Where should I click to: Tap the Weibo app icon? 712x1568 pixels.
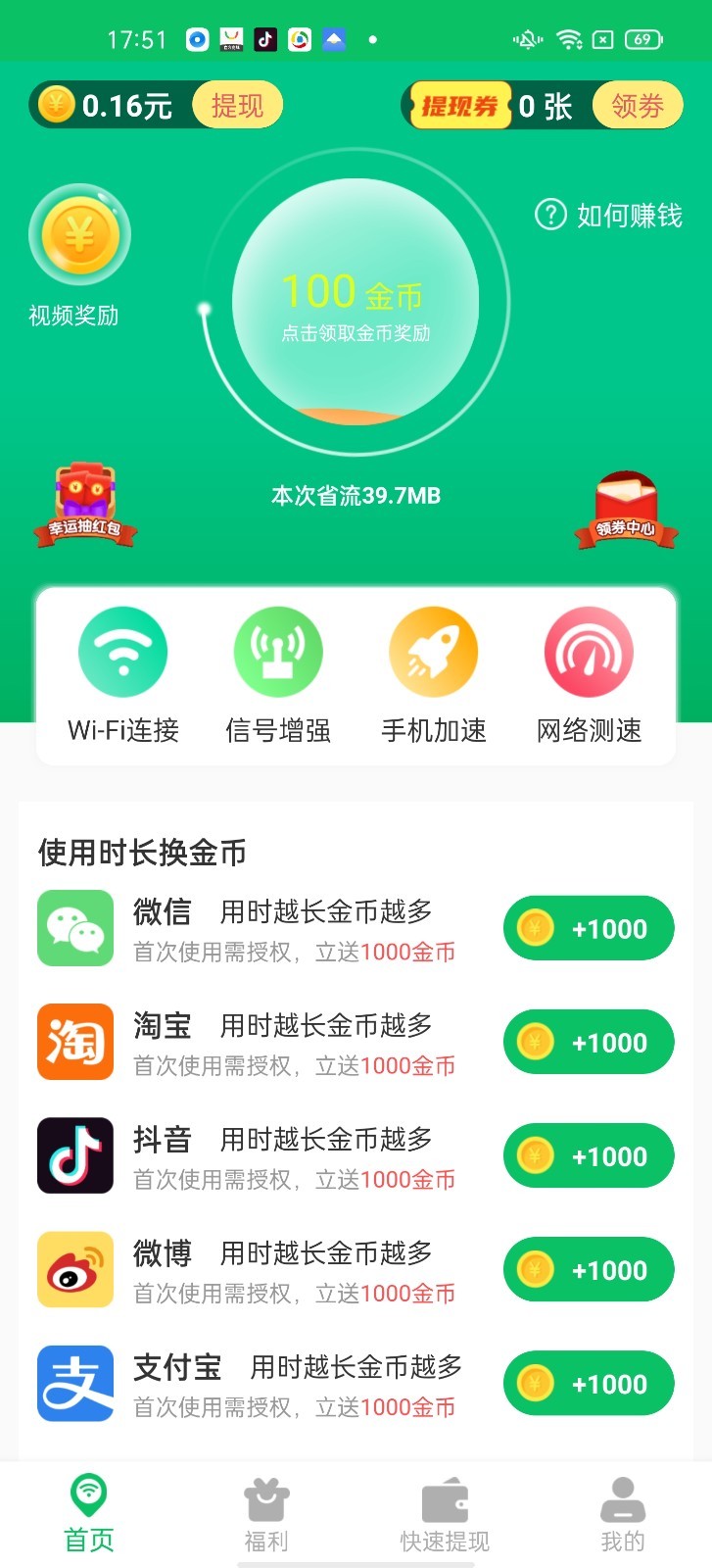pos(75,1269)
